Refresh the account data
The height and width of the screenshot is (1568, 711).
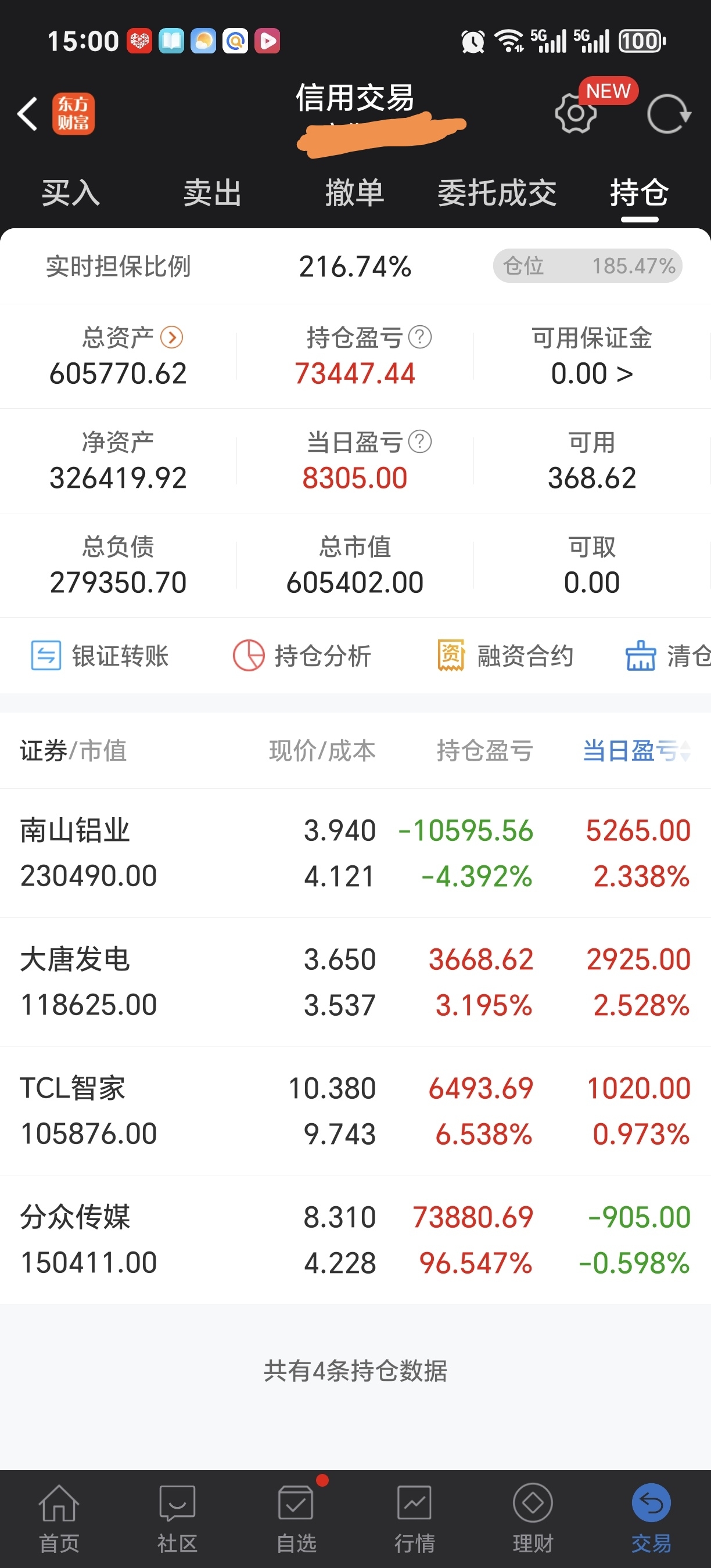[x=669, y=114]
